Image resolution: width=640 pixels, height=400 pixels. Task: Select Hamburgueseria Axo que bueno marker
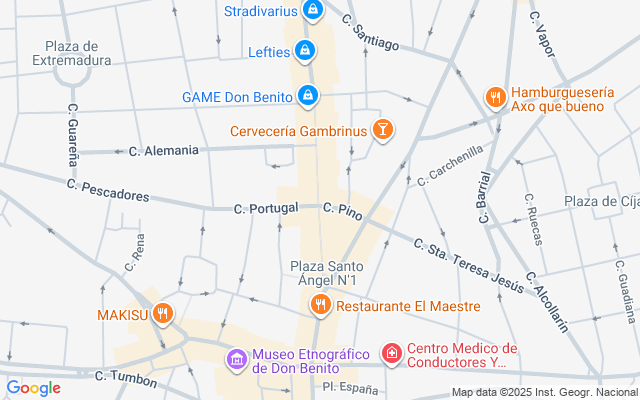pos(494,97)
